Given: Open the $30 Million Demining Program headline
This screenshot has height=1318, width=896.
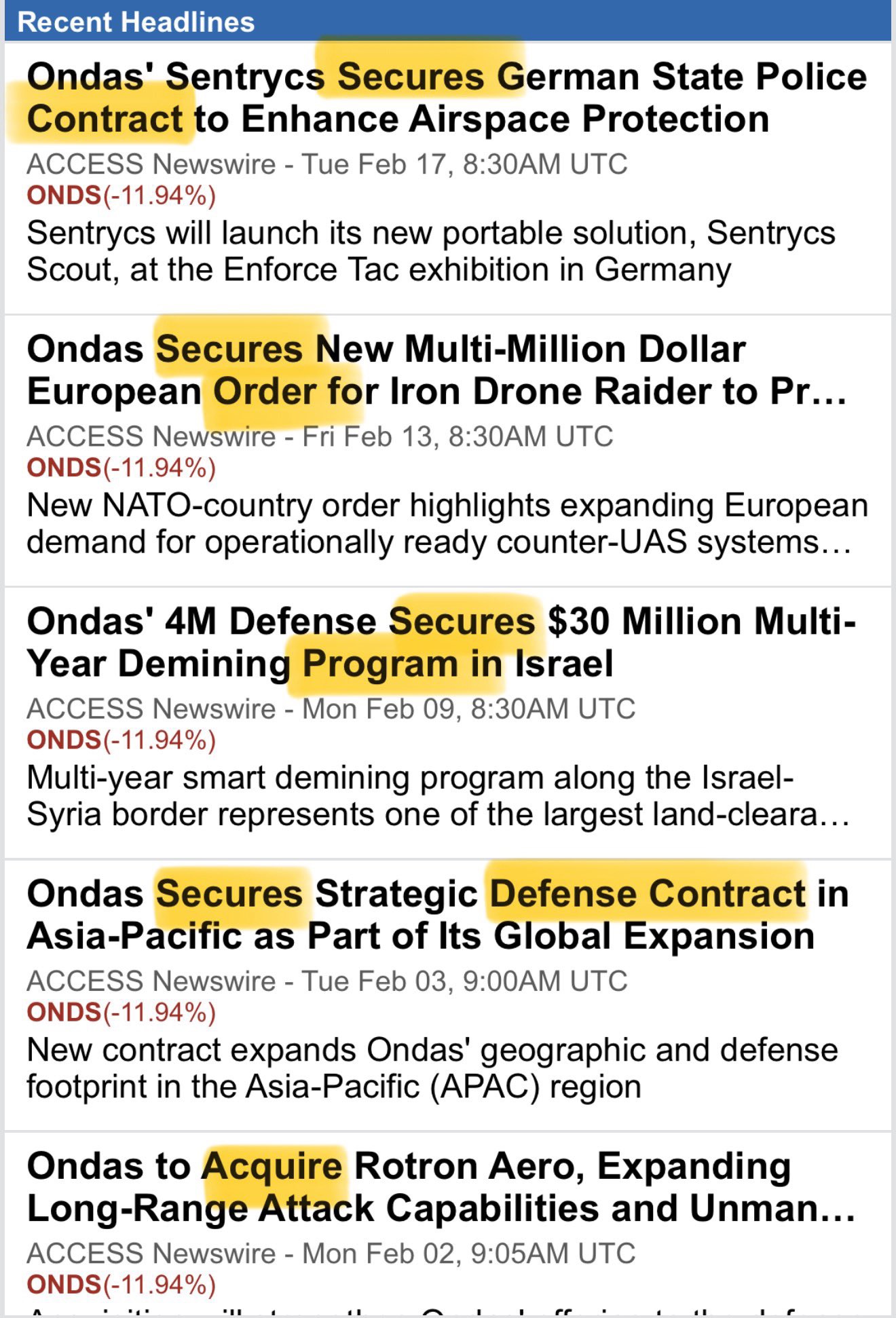Looking at the screenshot, I should (441, 642).
